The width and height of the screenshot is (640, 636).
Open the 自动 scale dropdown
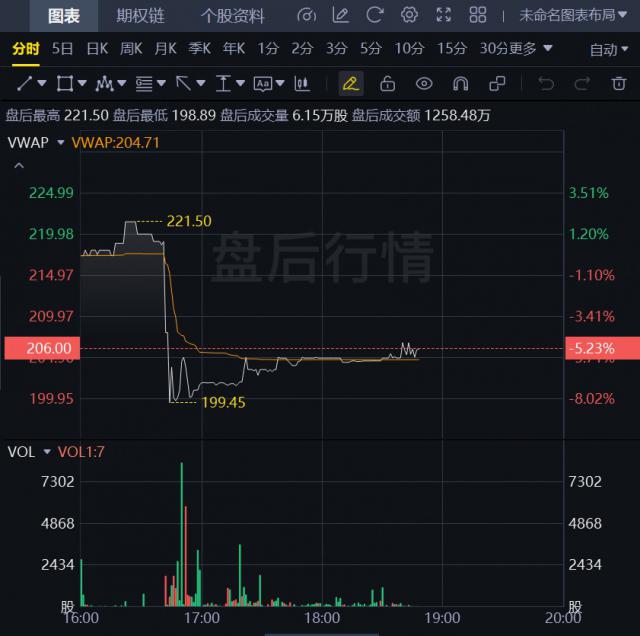point(610,49)
